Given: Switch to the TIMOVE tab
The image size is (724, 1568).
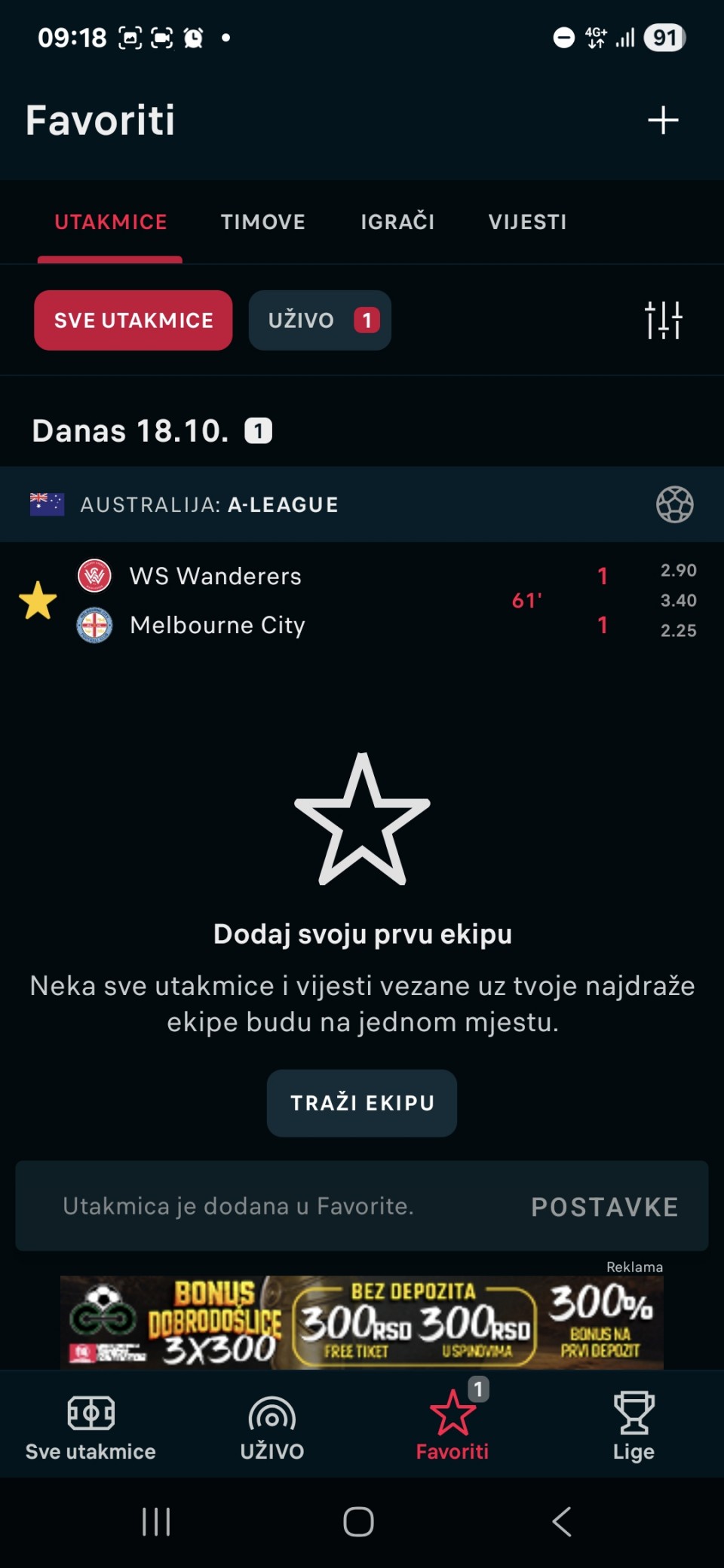Looking at the screenshot, I should pos(262,222).
